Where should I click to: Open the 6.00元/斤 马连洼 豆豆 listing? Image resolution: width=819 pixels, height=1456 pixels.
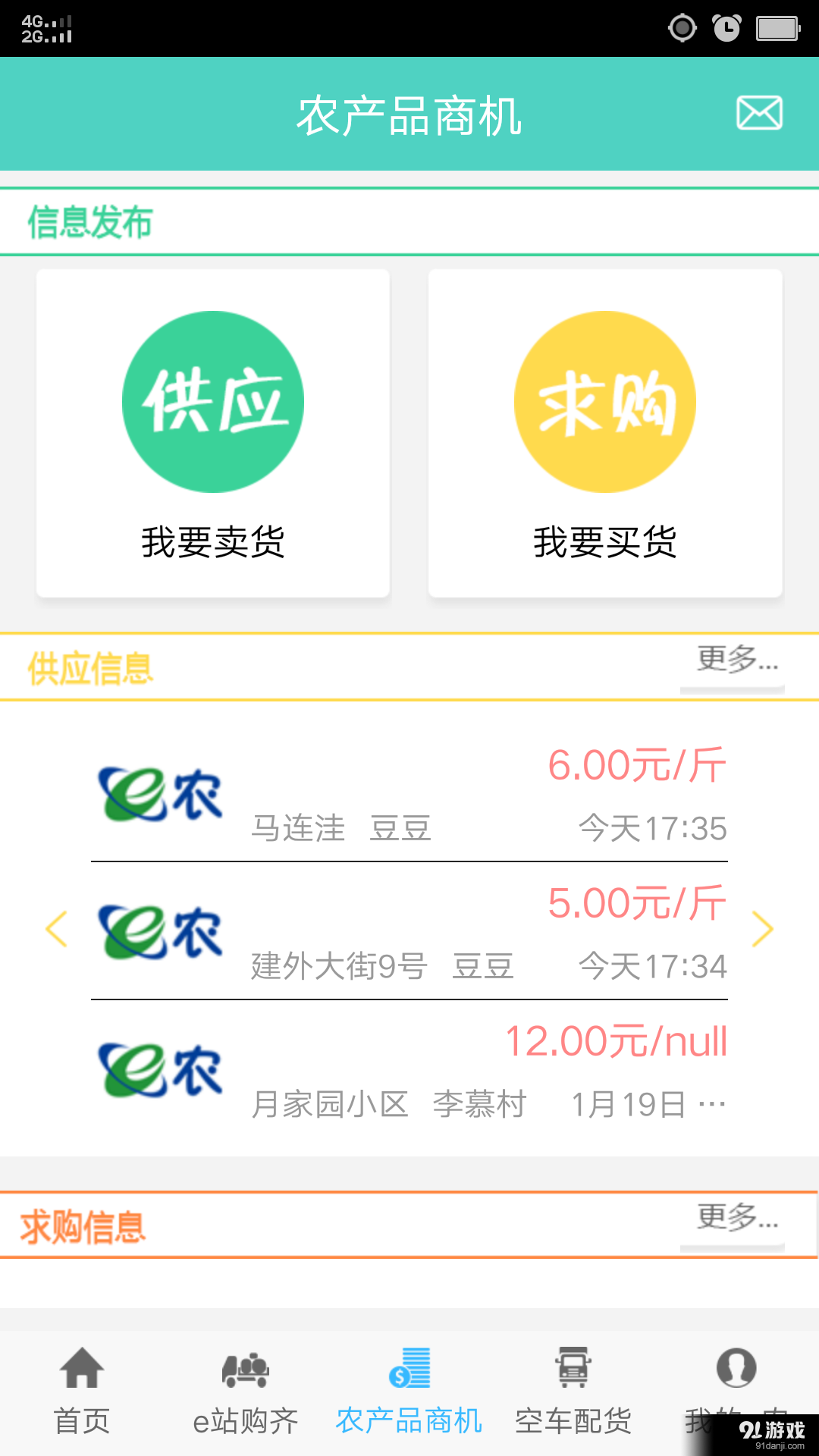click(x=409, y=795)
